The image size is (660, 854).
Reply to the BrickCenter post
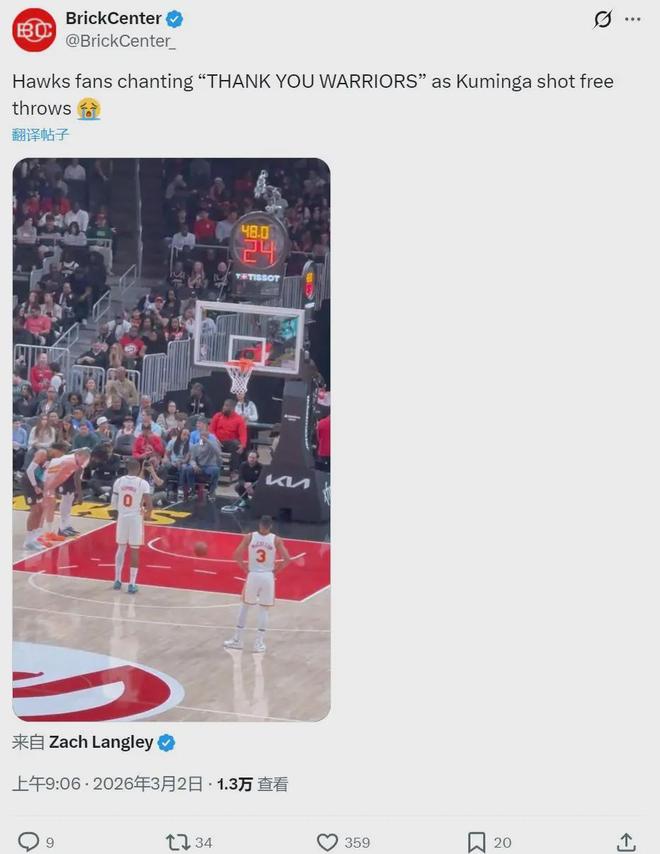pyautogui.click(x=30, y=842)
